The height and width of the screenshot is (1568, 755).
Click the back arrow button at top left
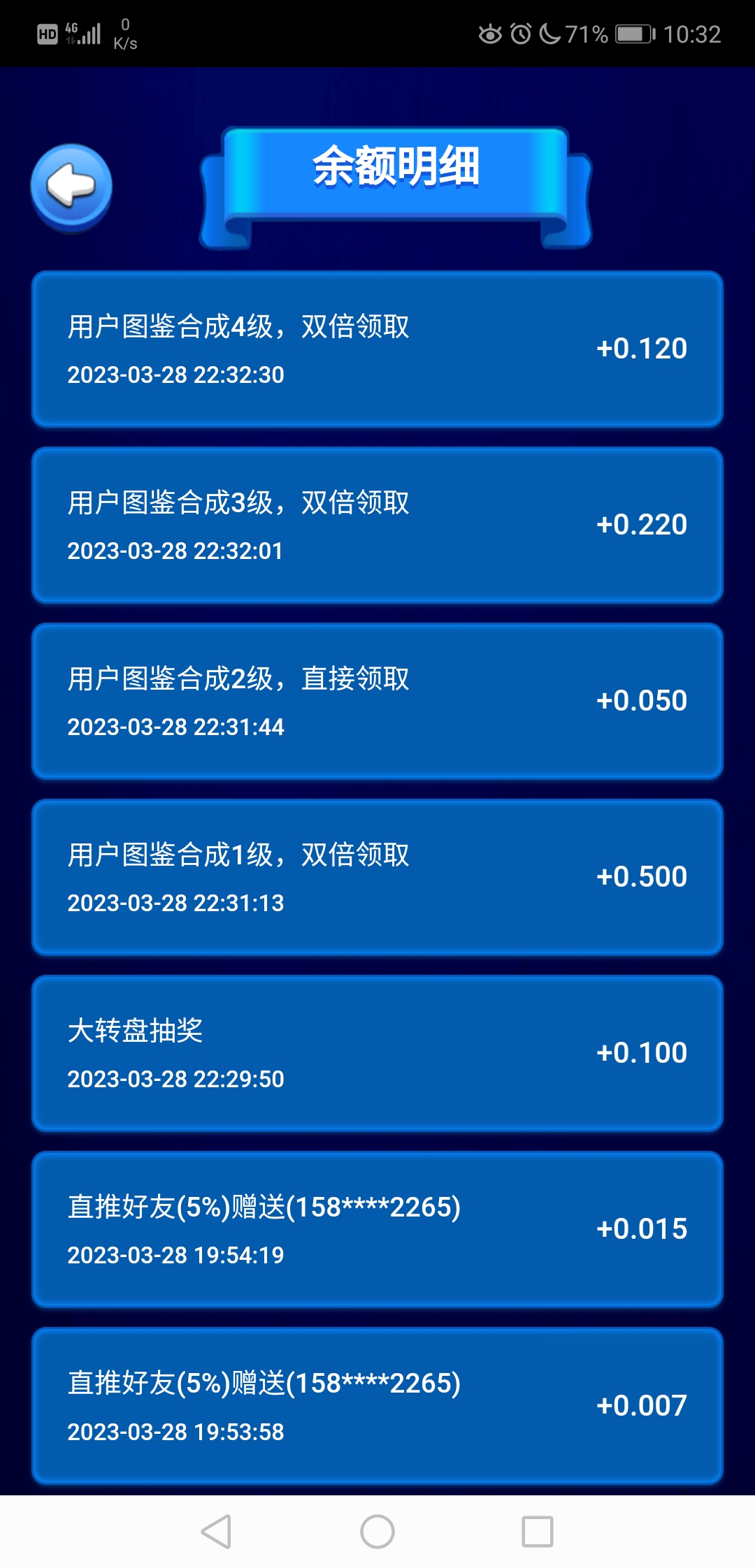click(70, 183)
